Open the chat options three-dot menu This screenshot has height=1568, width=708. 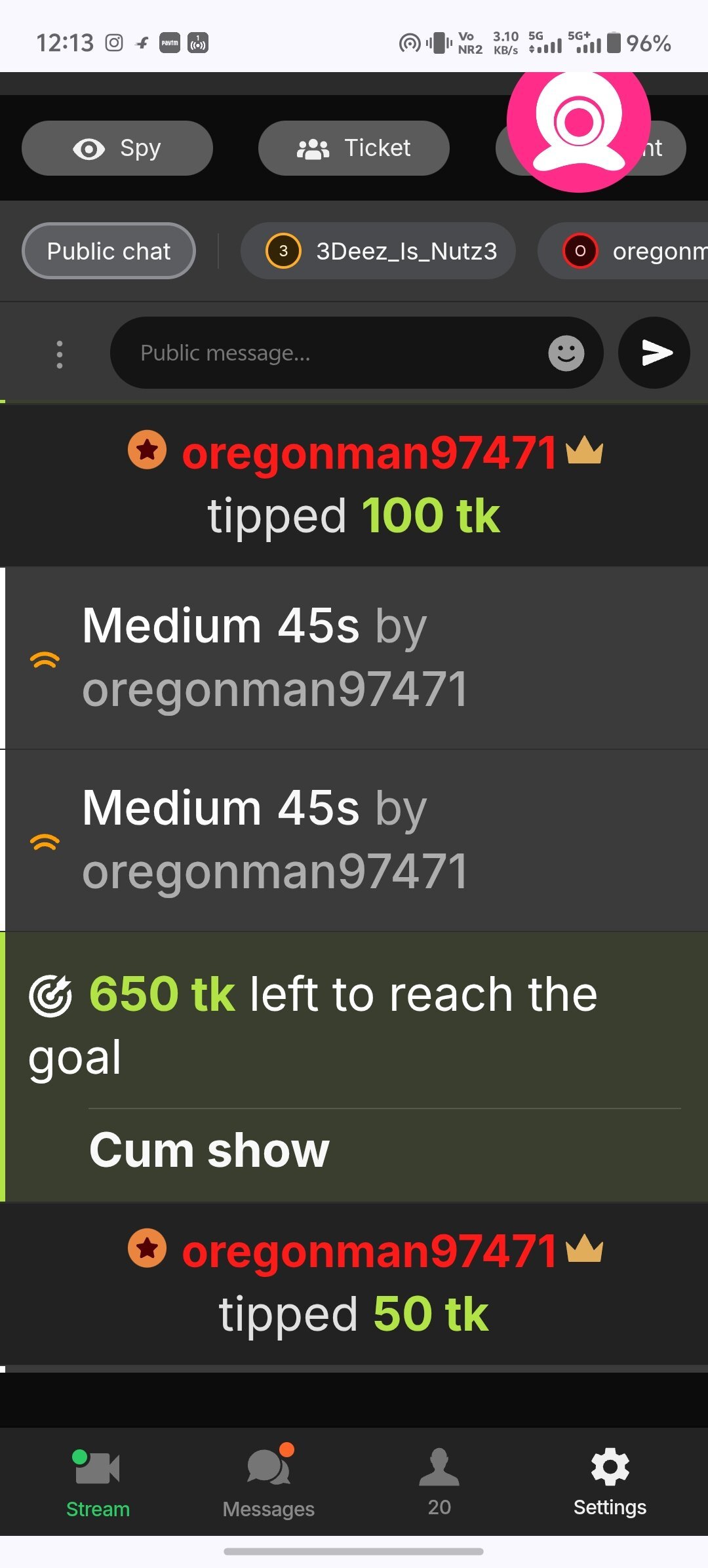[60, 354]
